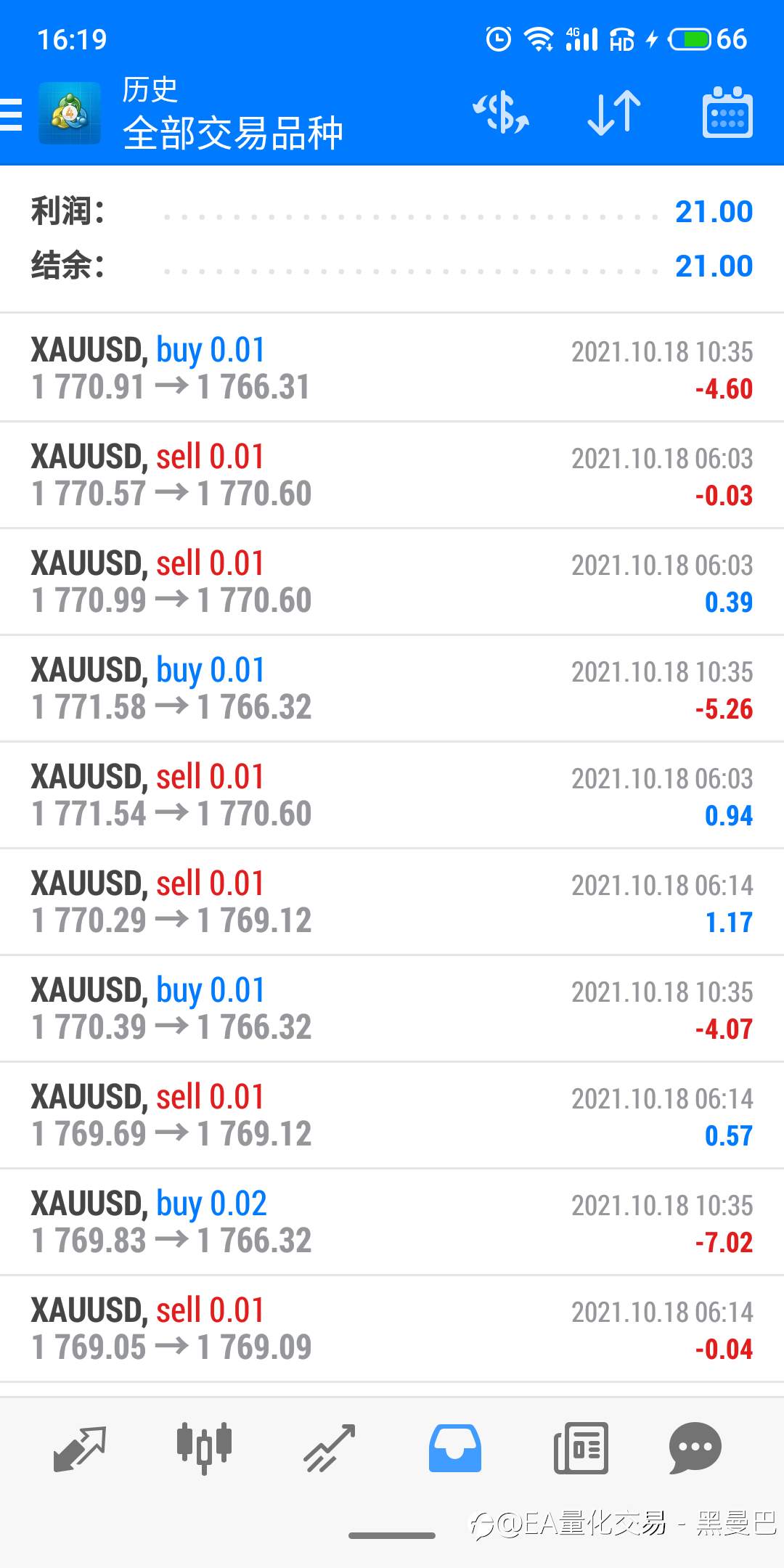Switch to the News tab
The image size is (784, 1568).
[581, 1448]
